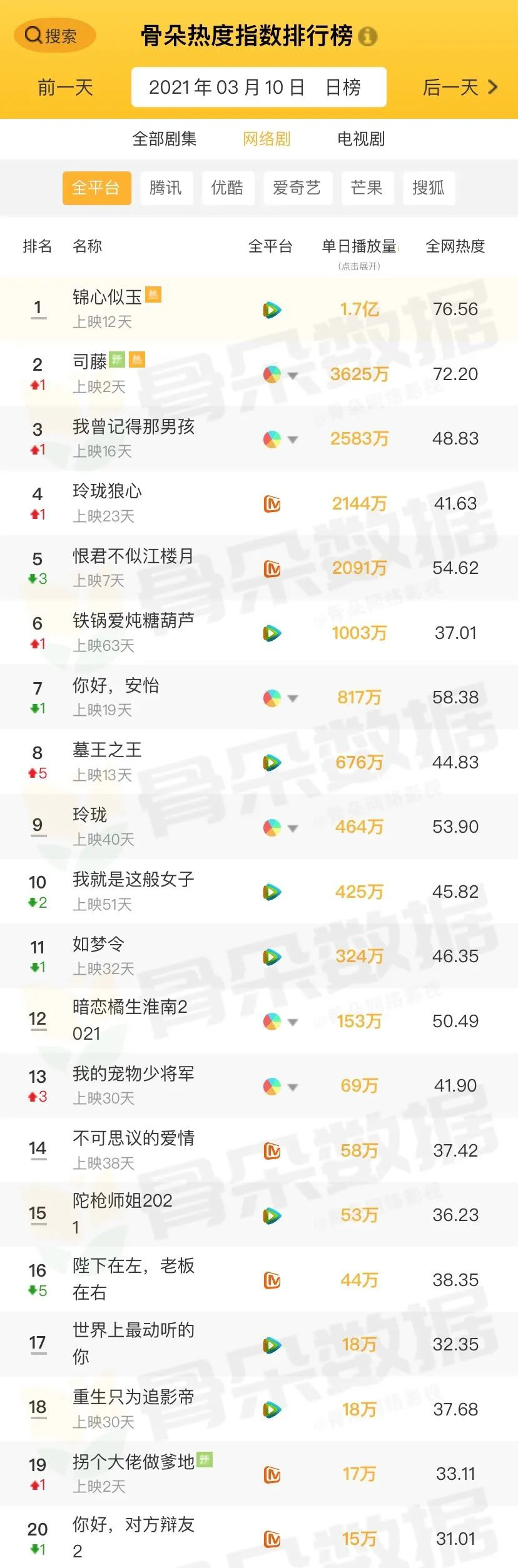The height and width of the screenshot is (1568, 518).
Task: Filter by 爱奇艺 platform
Action: (x=297, y=188)
